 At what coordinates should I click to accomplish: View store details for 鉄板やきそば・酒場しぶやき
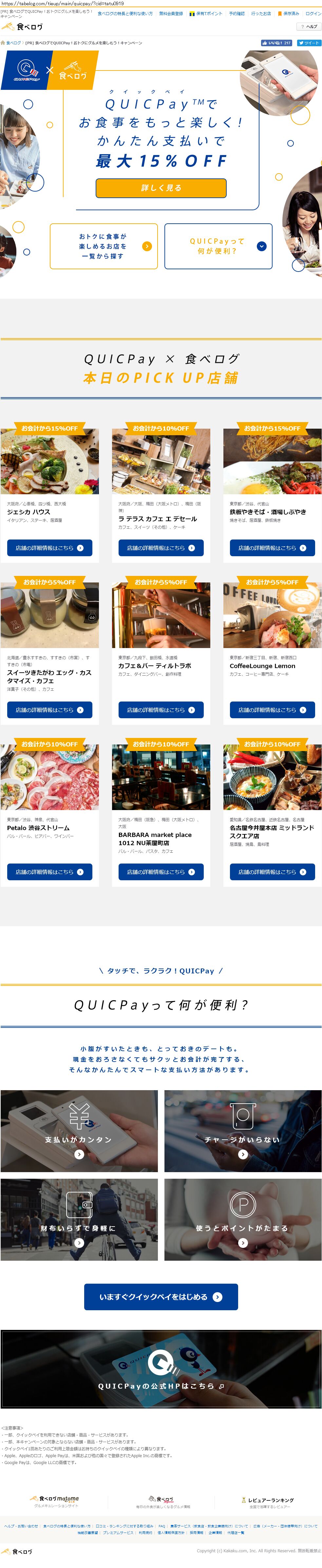point(272,548)
